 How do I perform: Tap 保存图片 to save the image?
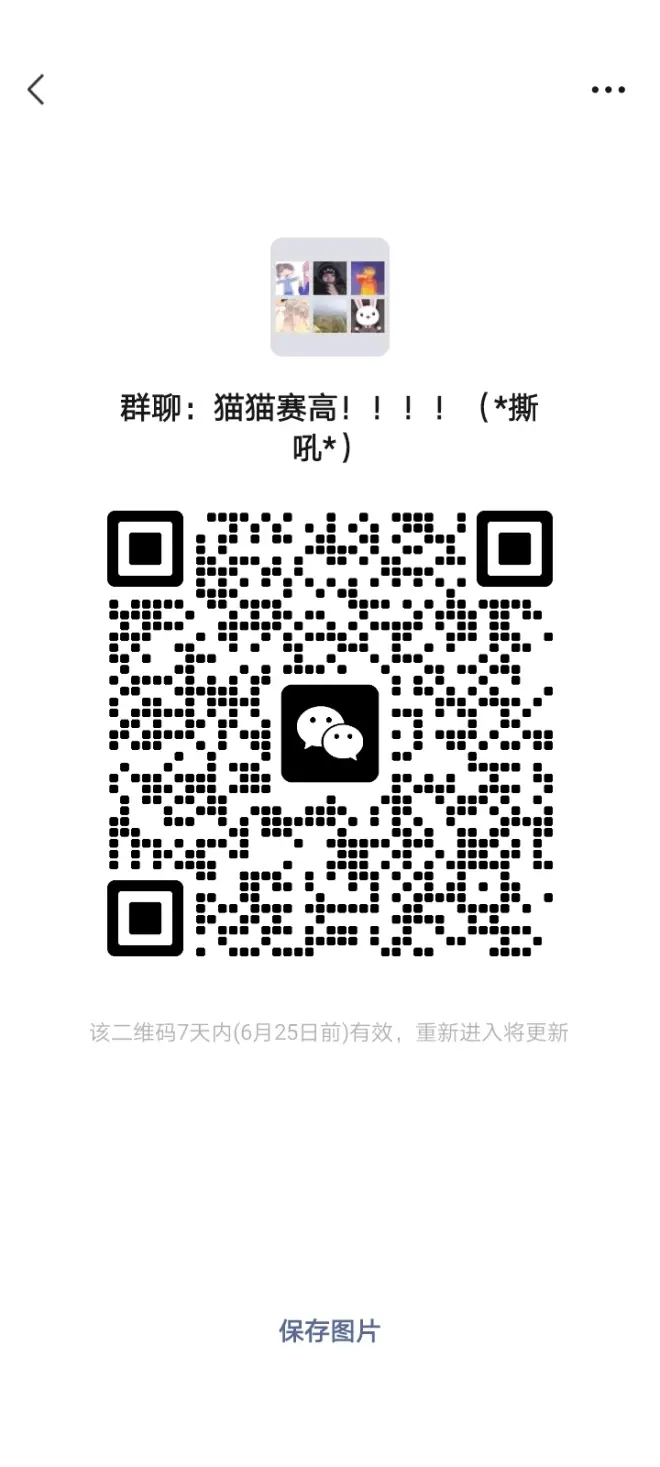click(329, 1331)
